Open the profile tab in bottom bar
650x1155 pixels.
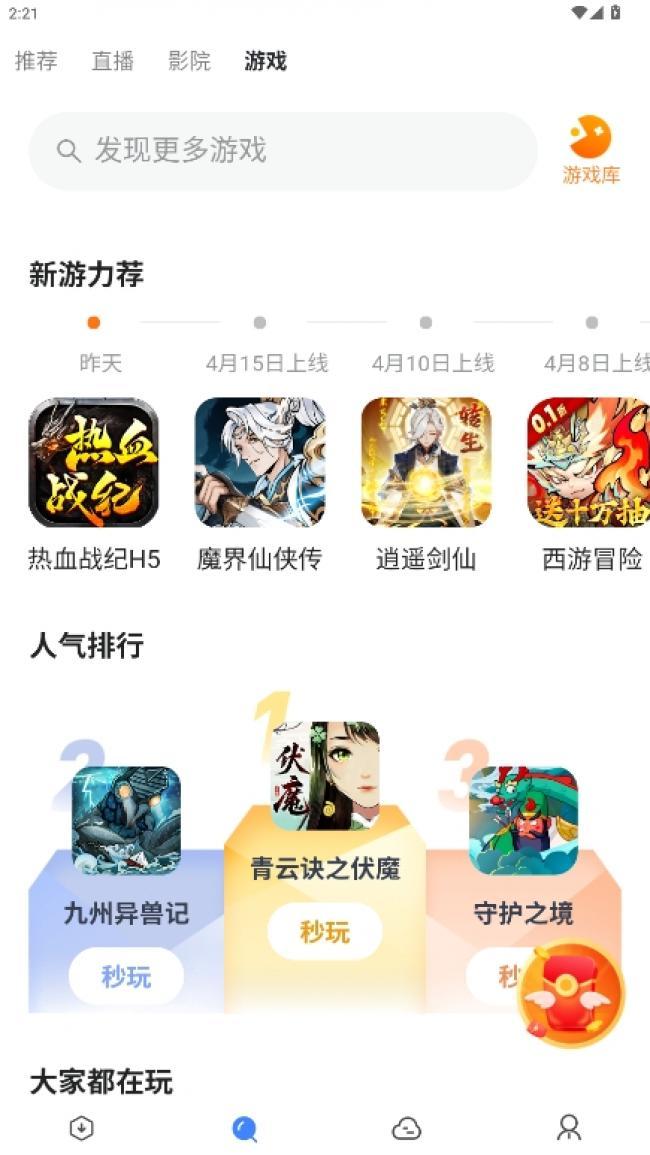coord(568,1128)
